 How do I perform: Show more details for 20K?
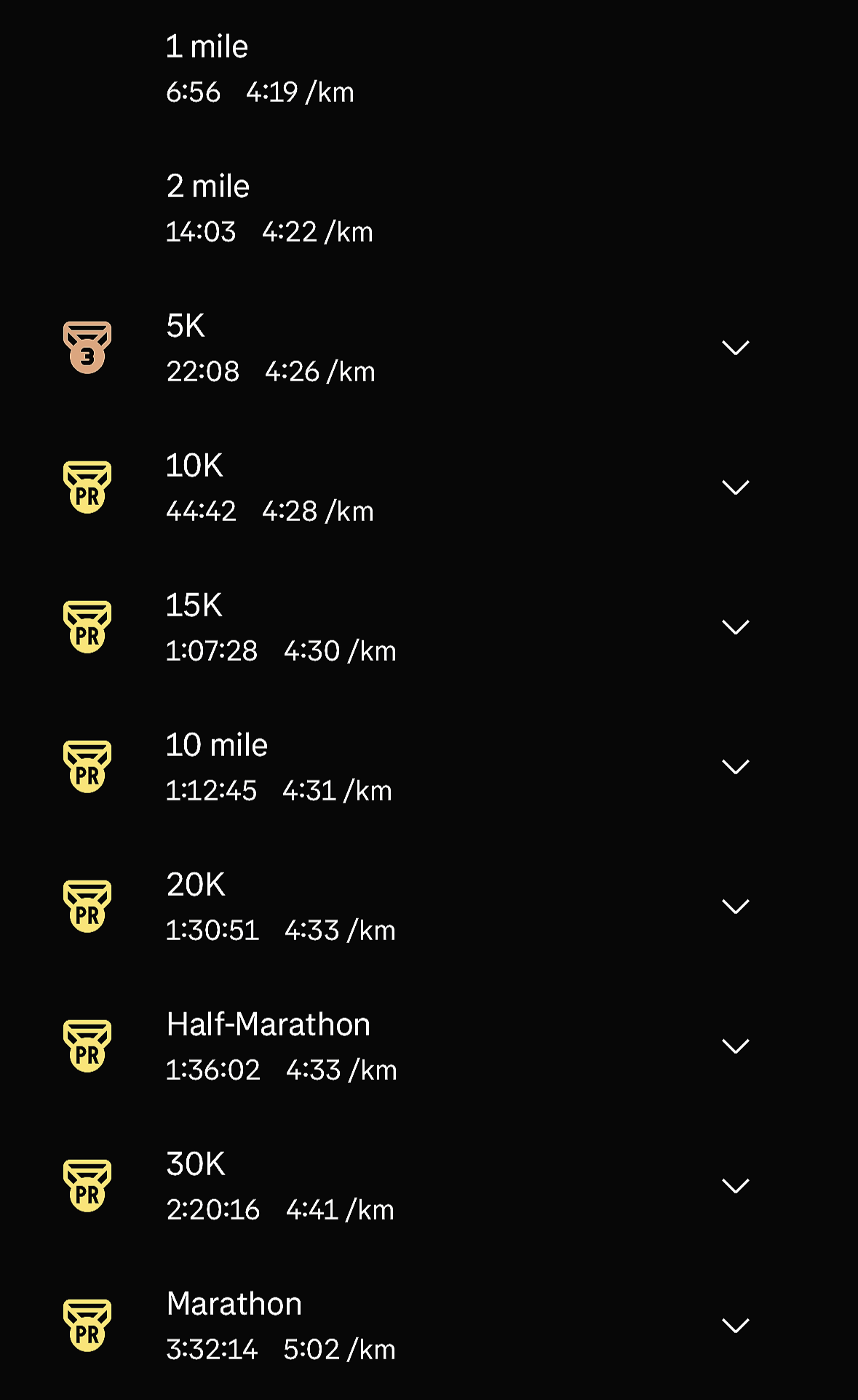point(735,907)
